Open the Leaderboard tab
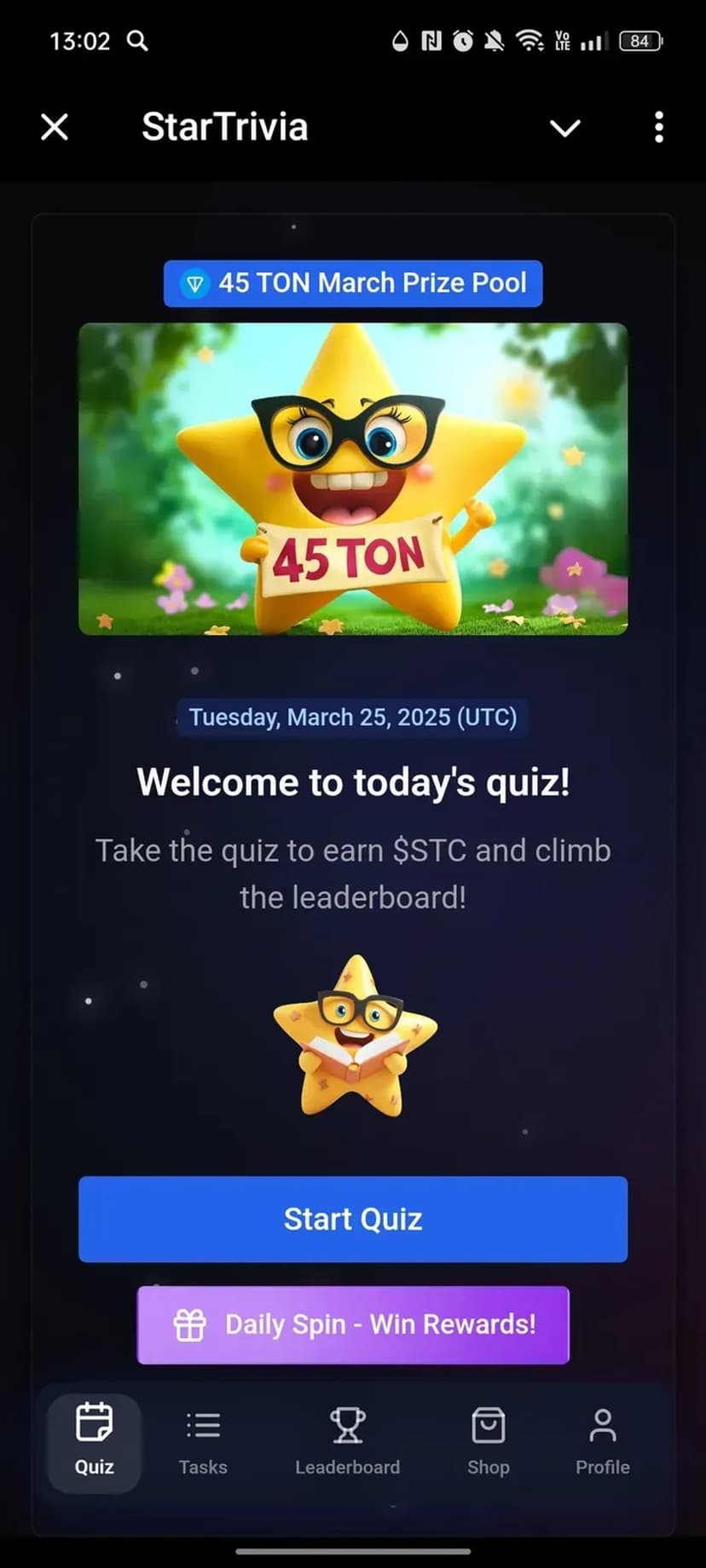The width and height of the screenshot is (706, 1568). [347, 1442]
